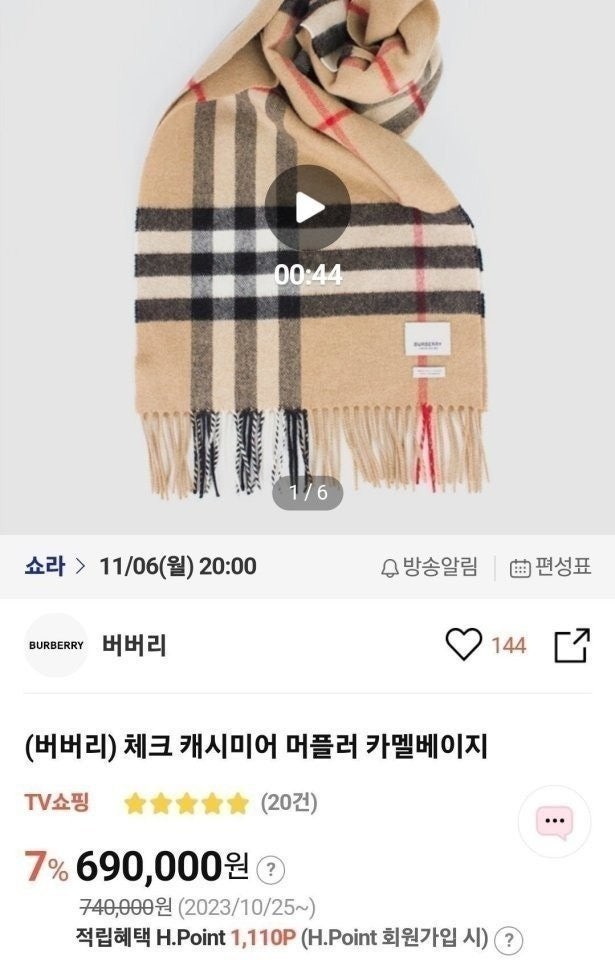Open the 20건 star reviews
Screen dimensions: 615x960
click(x=288, y=802)
